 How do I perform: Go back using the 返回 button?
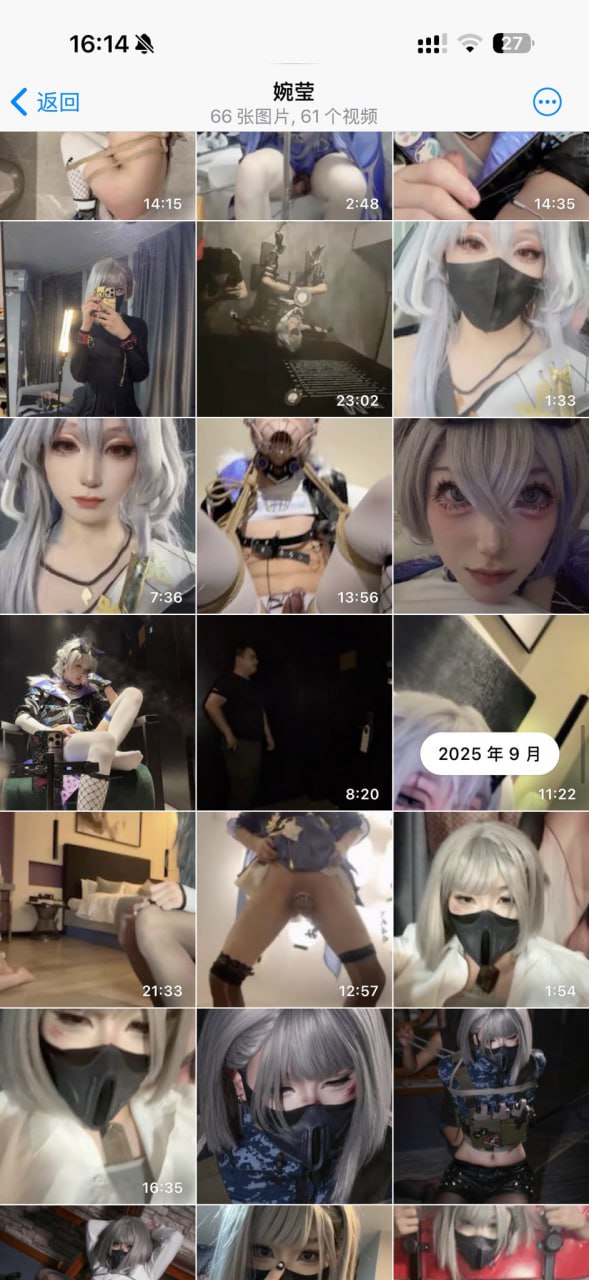tap(45, 102)
